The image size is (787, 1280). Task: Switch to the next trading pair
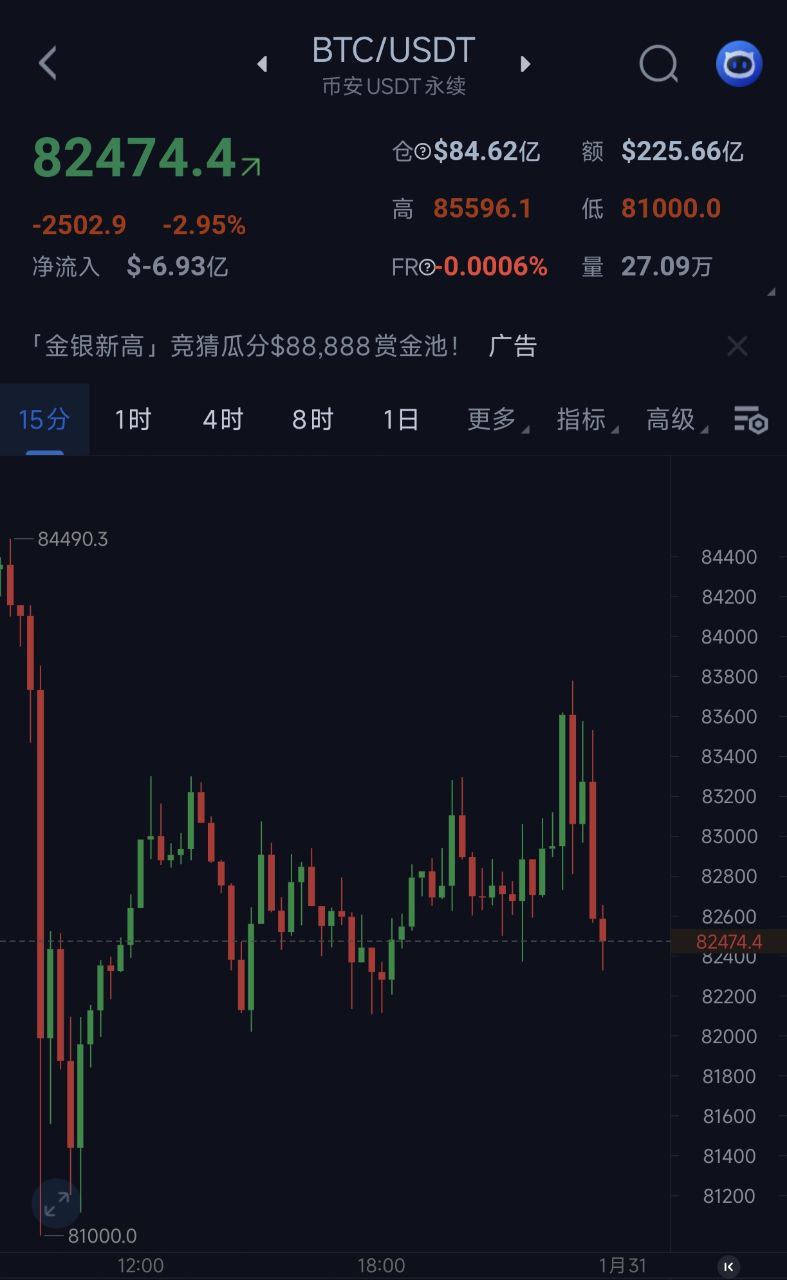pyautogui.click(x=525, y=65)
